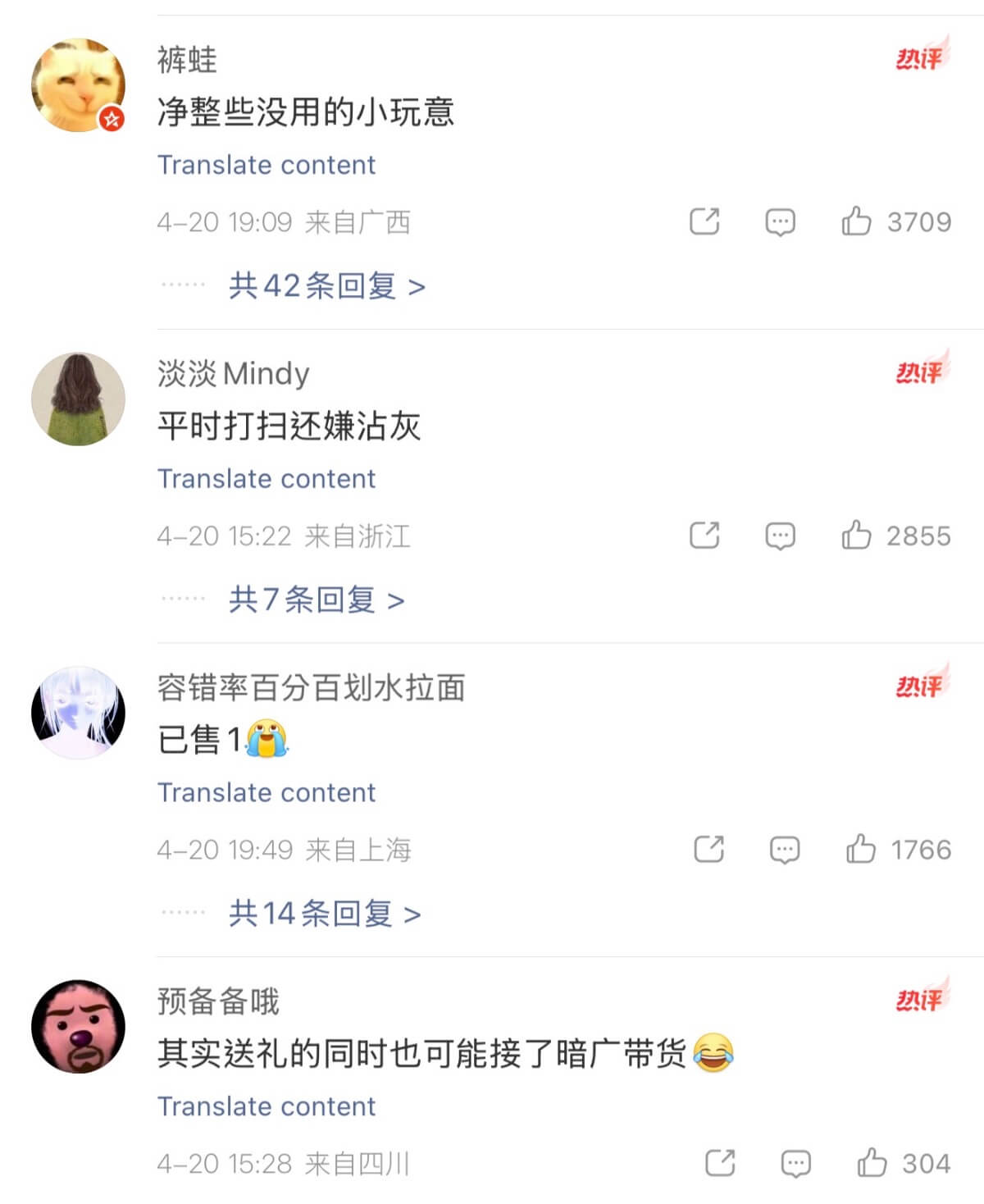
Task: Expand the 42 replies under 裤蛙's comment
Action: (326, 285)
